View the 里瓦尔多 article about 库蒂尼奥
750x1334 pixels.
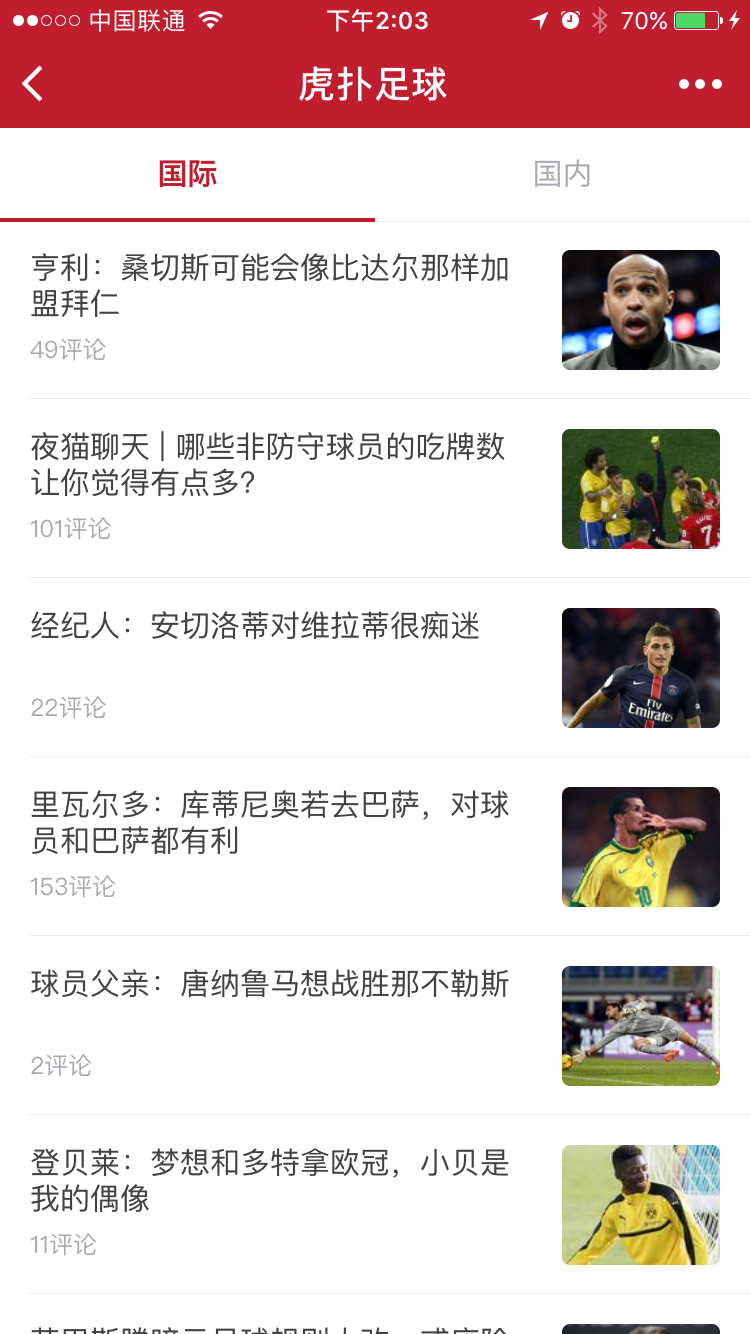[x=270, y=823]
